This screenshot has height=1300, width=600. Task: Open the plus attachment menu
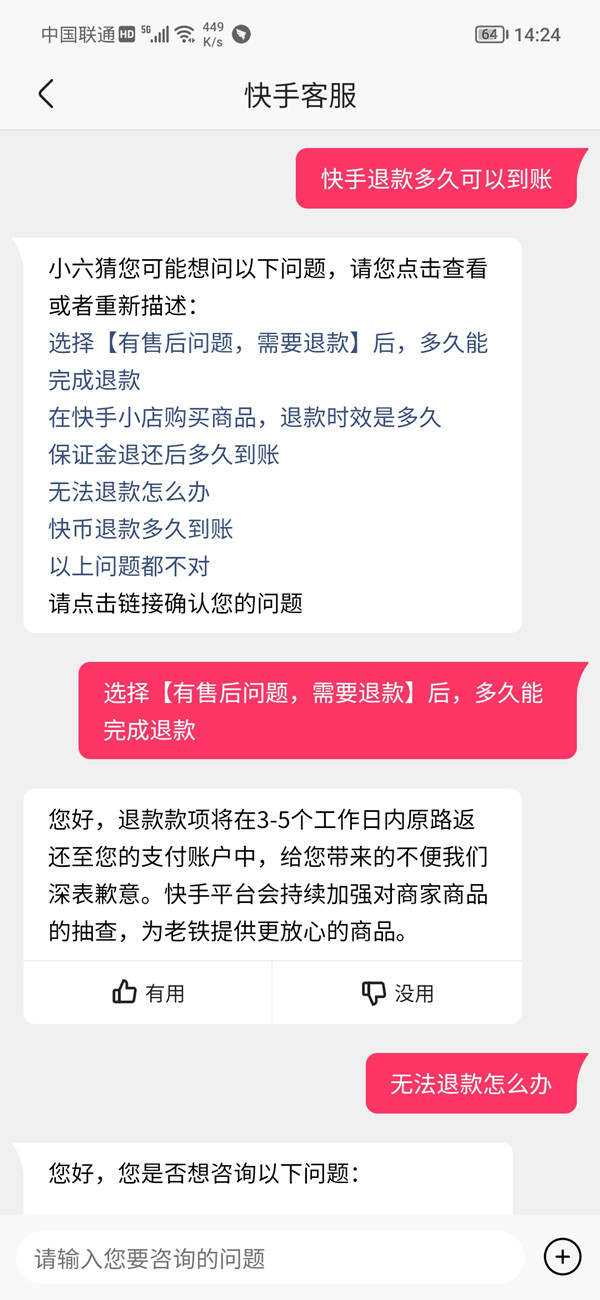(x=562, y=1257)
